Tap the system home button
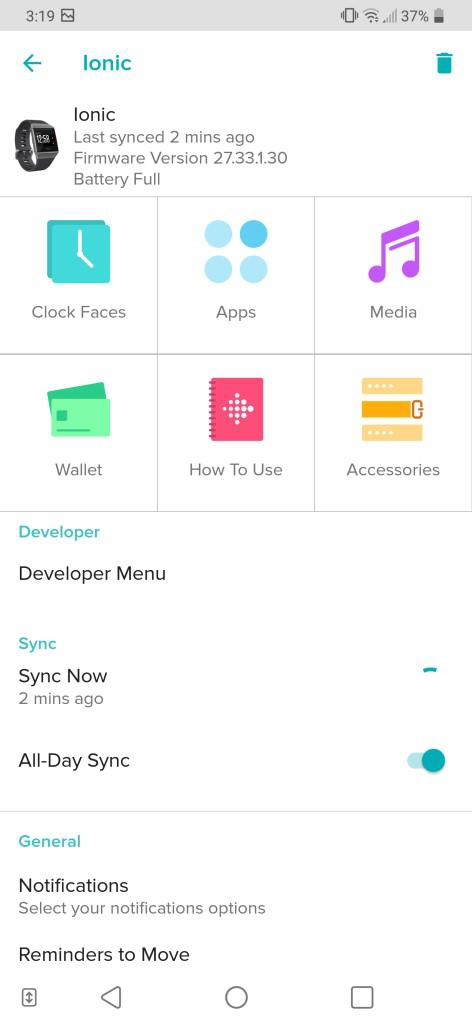This screenshot has height=1025, width=472. [x=236, y=998]
